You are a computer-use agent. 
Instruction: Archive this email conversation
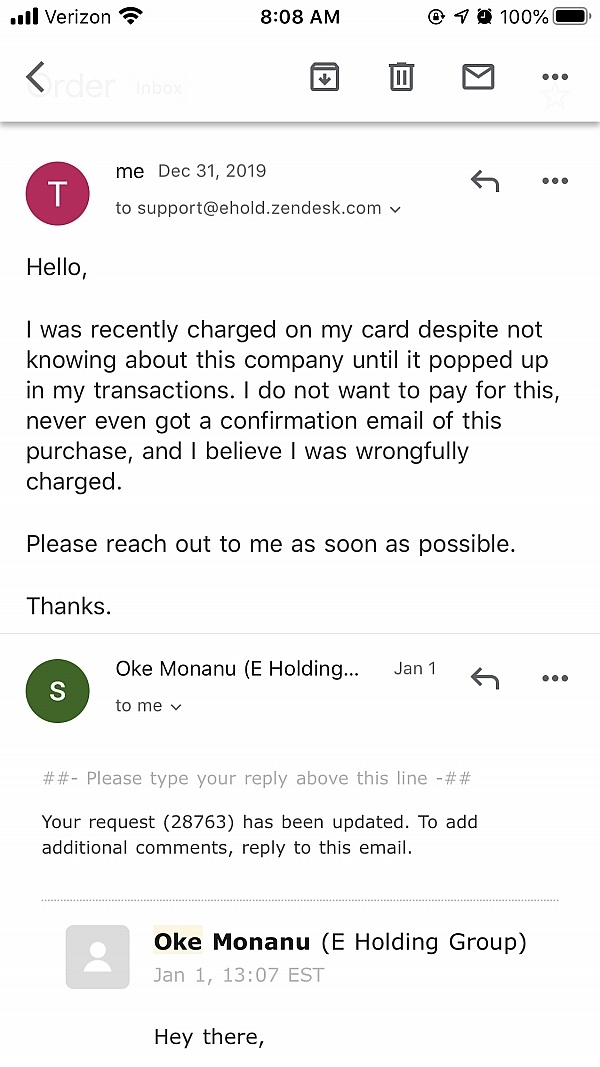click(x=324, y=76)
